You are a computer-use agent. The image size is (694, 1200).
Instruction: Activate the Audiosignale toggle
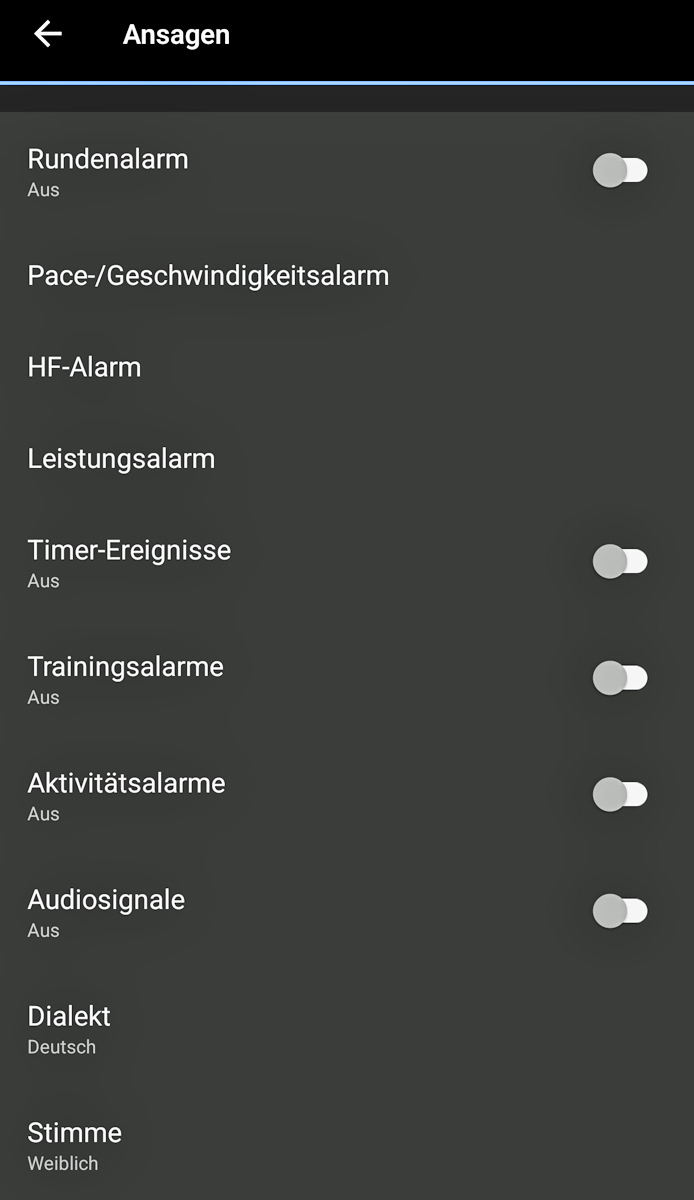tap(620, 912)
